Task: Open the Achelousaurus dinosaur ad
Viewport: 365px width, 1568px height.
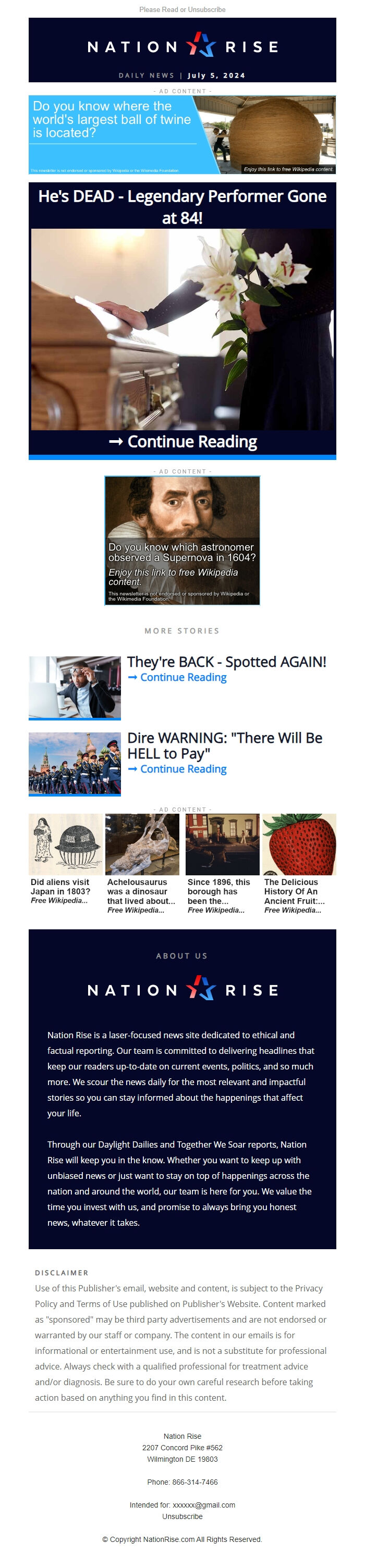Action: click(x=142, y=863)
